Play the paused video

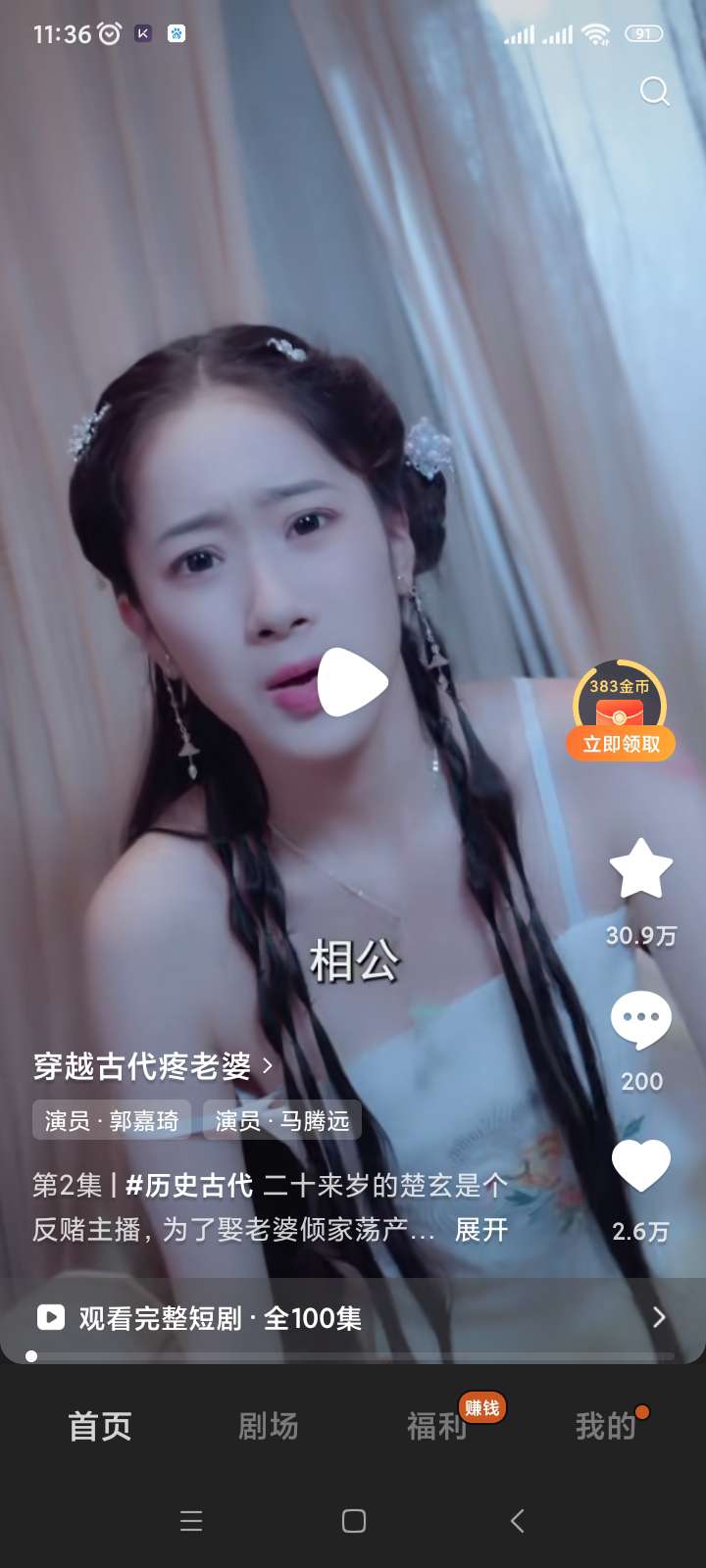353,682
